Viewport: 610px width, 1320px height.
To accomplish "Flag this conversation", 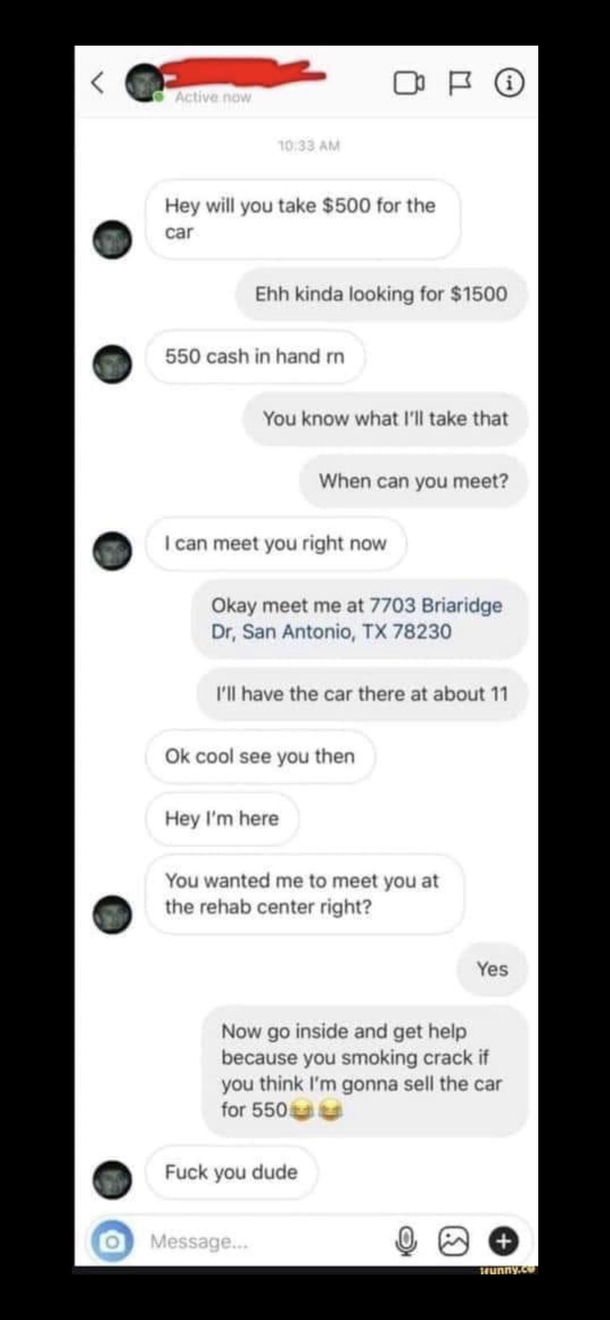I will [459, 84].
